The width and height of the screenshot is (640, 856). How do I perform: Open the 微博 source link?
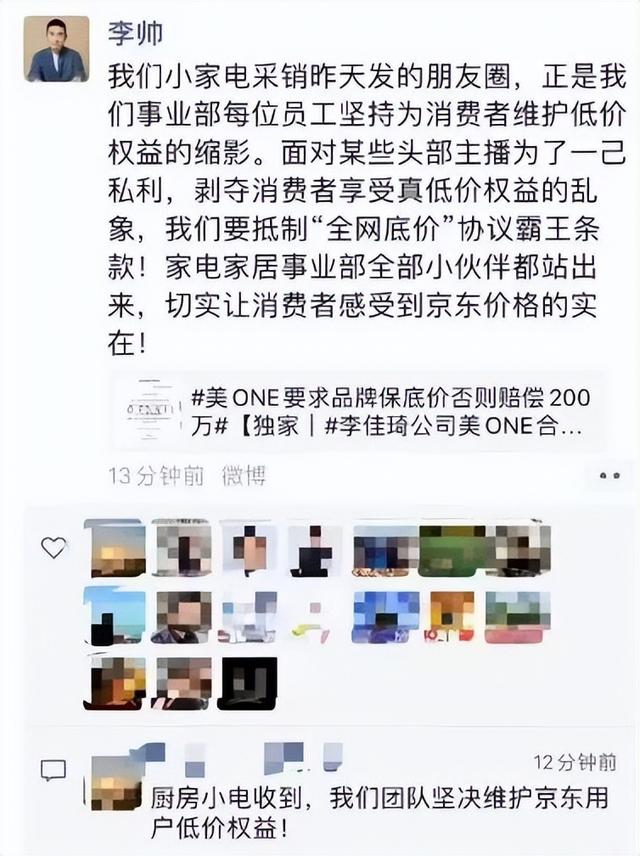(245, 477)
